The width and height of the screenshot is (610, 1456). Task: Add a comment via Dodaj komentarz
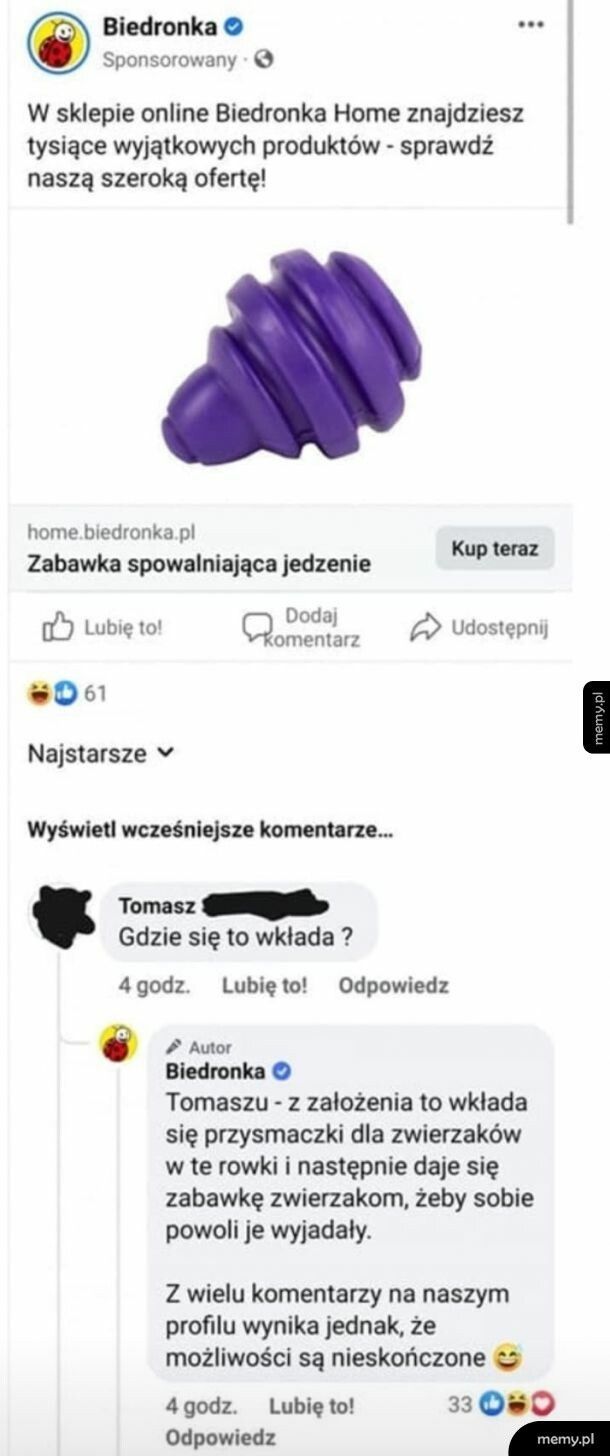click(x=303, y=627)
